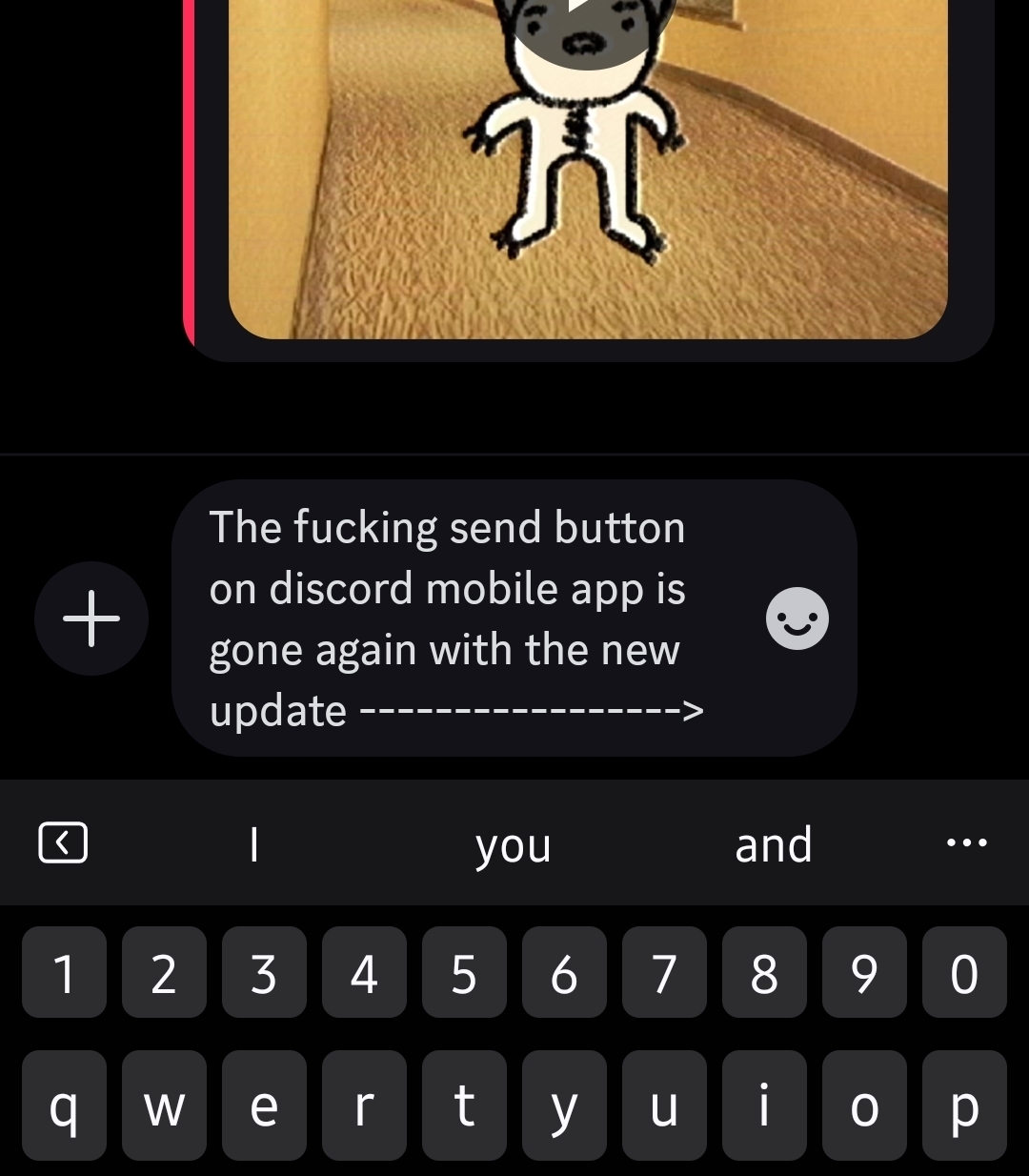Insert the suggested word "I"
The height and width of the screenshot is (1176, 1029).
pos(253,844)
